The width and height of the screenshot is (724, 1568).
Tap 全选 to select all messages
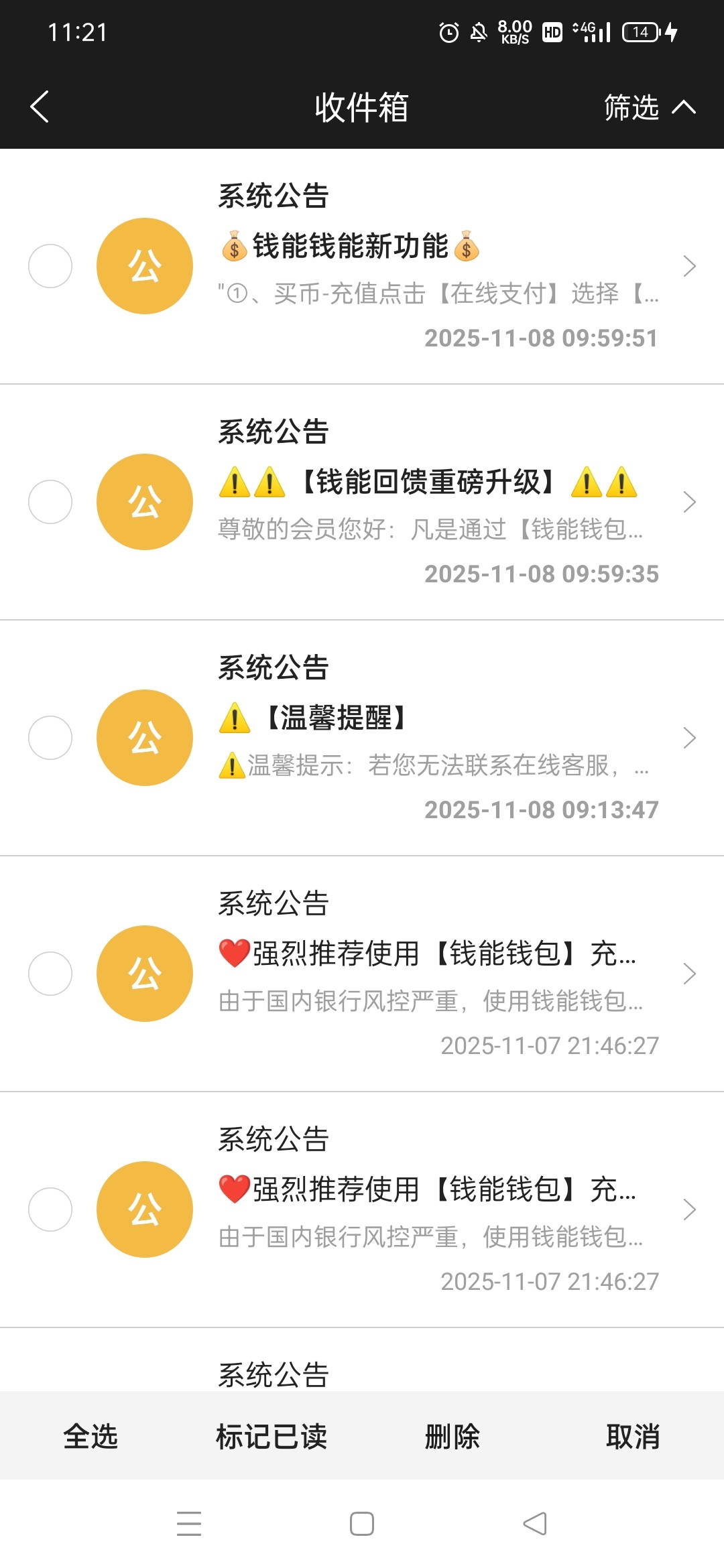(x=90, y=1437)
